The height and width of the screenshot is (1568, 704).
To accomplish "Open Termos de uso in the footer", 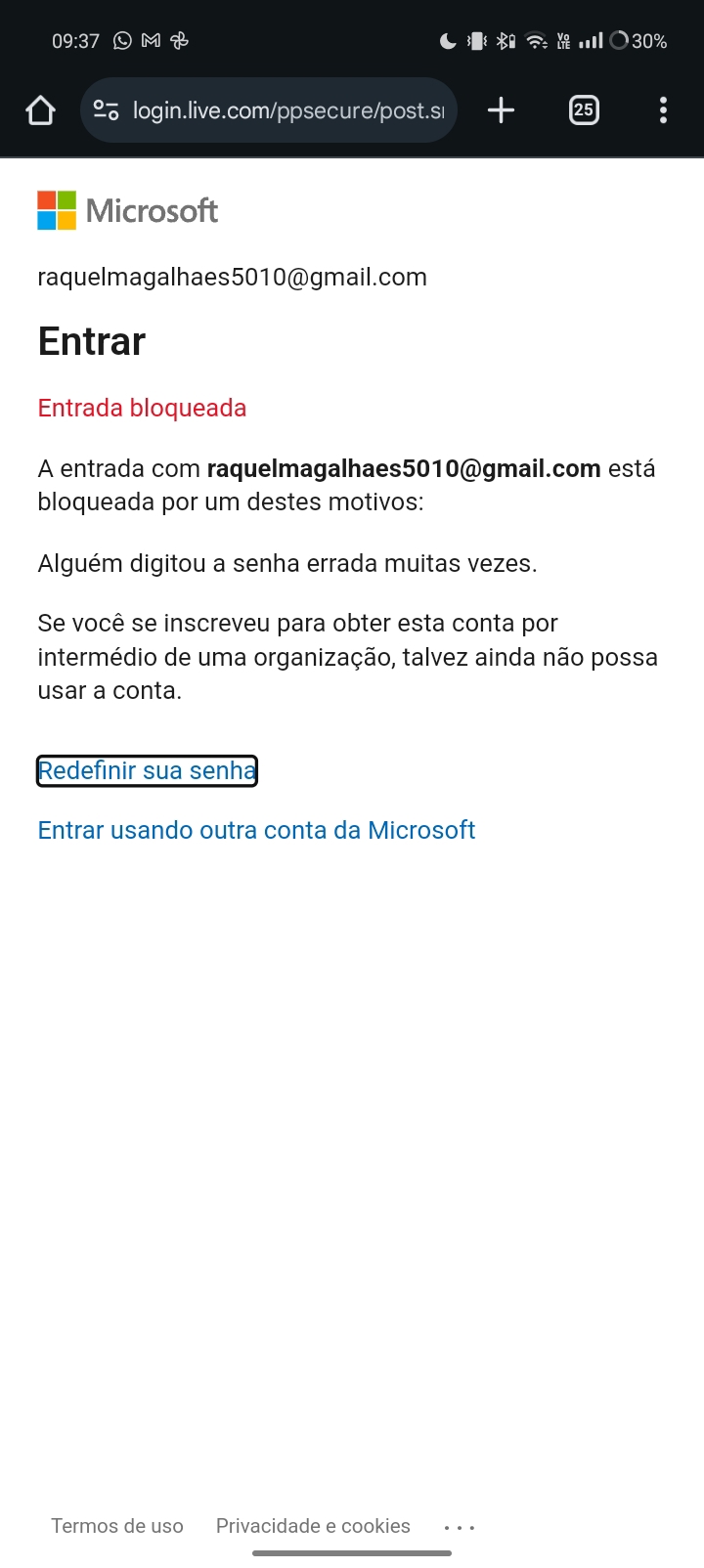I will point(117,1526).
